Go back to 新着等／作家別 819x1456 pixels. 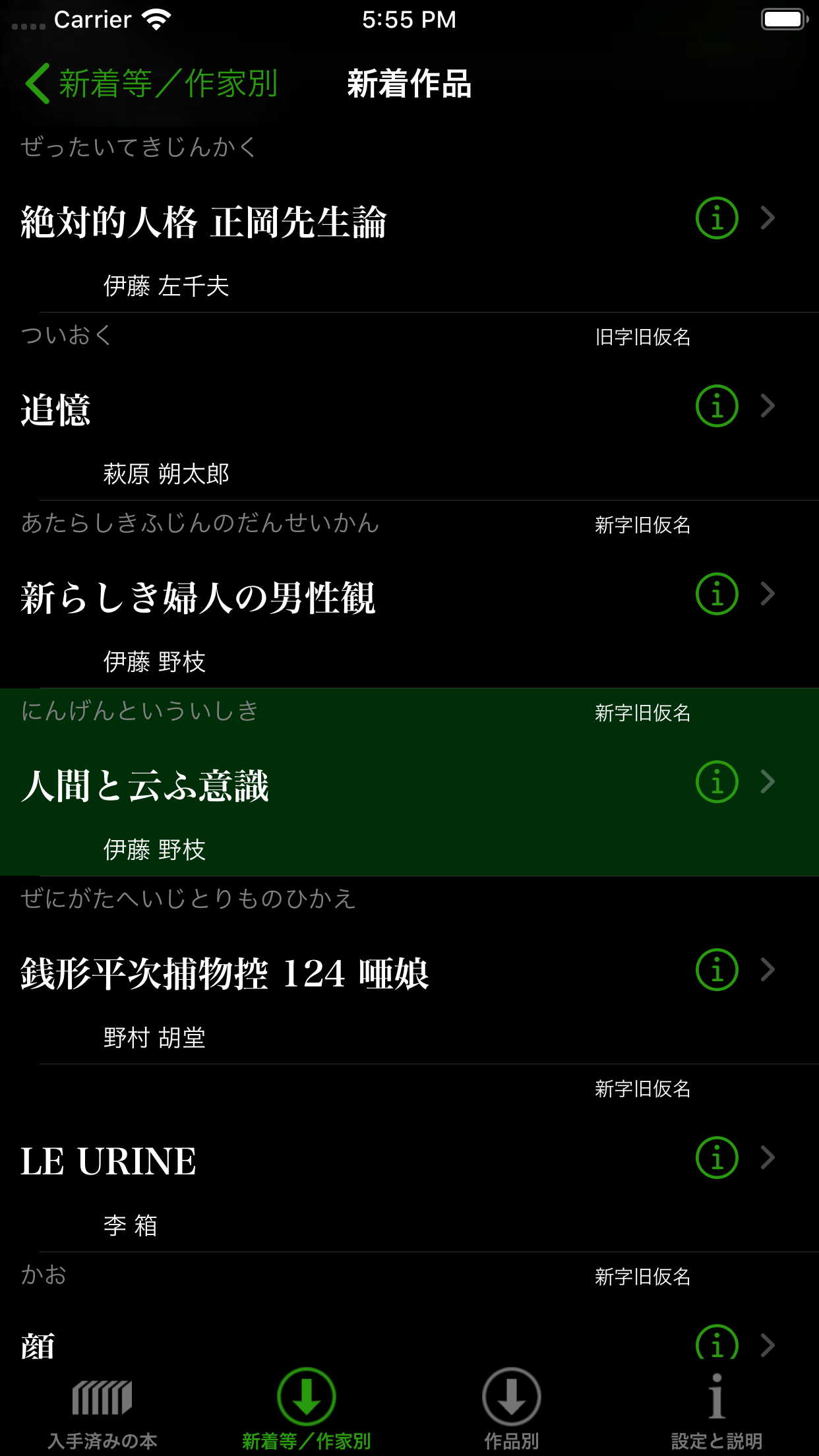pyautogui.click(x=152, y=84)
